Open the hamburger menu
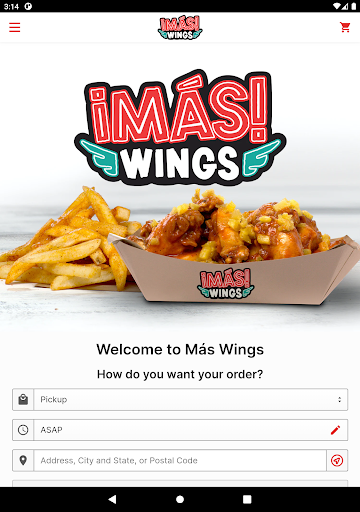The height and width of the screenshot is (512, 360). (15, 27)
